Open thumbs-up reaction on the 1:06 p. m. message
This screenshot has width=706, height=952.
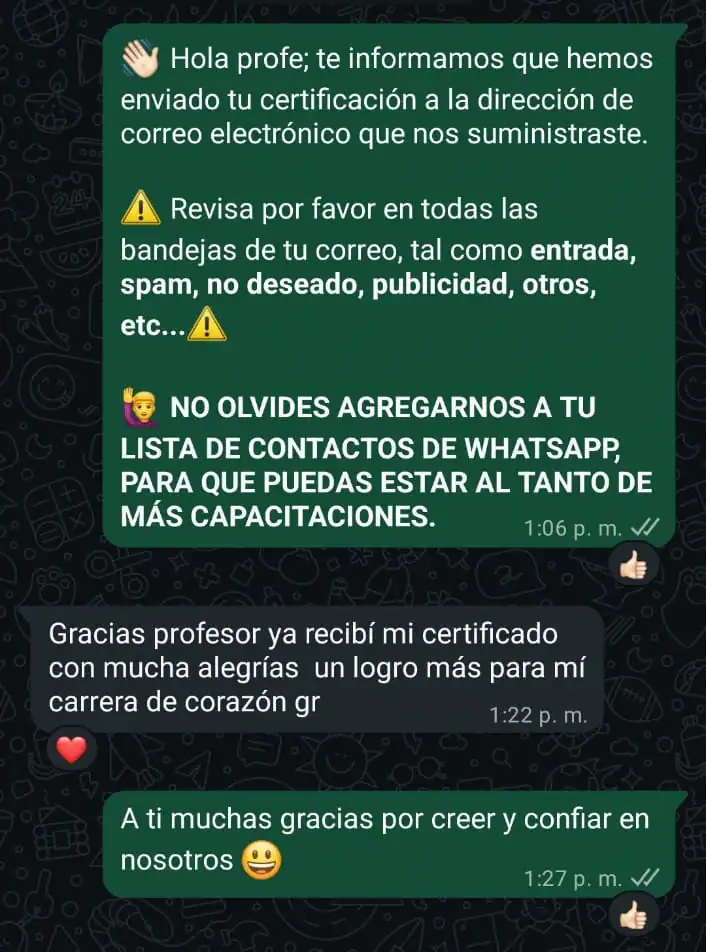634,567
